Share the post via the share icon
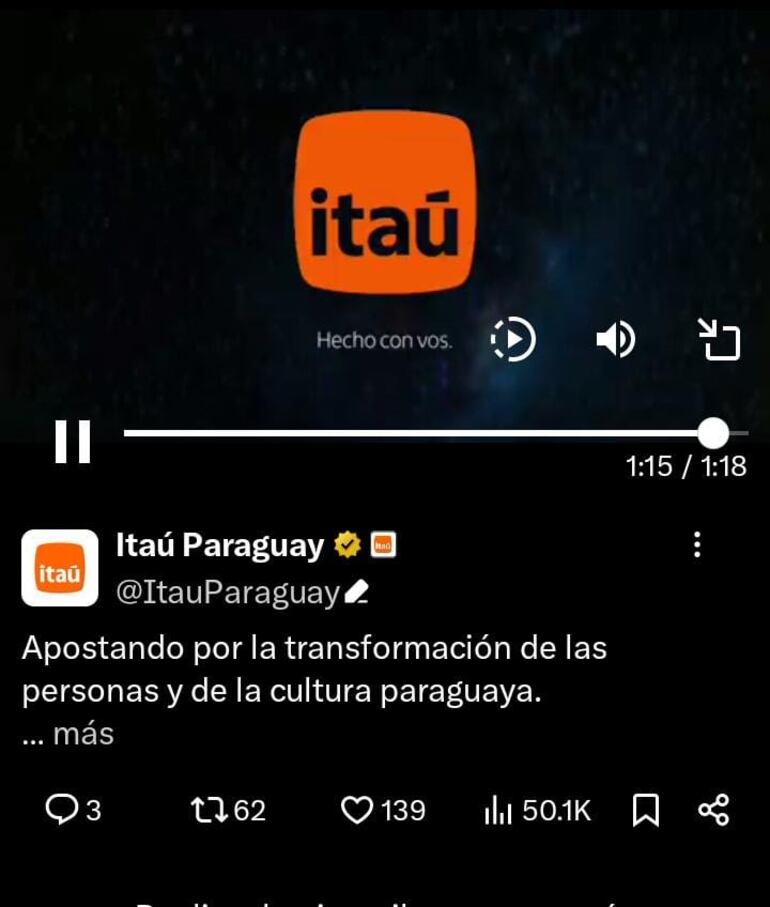The height and width of the screenshot is (907, 770). click(x=714, y=812)
